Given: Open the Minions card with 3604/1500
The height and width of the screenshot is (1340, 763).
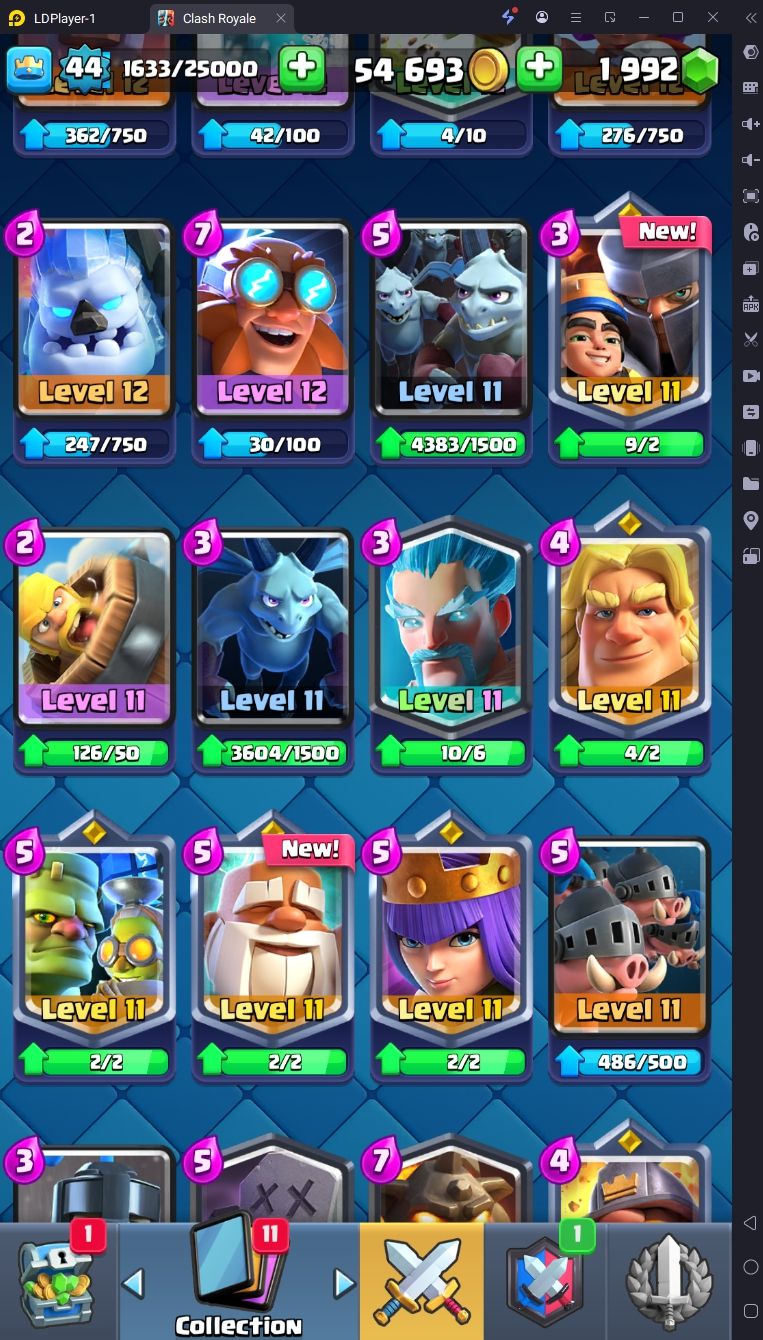Looking at the screenshot, I should (272, 630).
